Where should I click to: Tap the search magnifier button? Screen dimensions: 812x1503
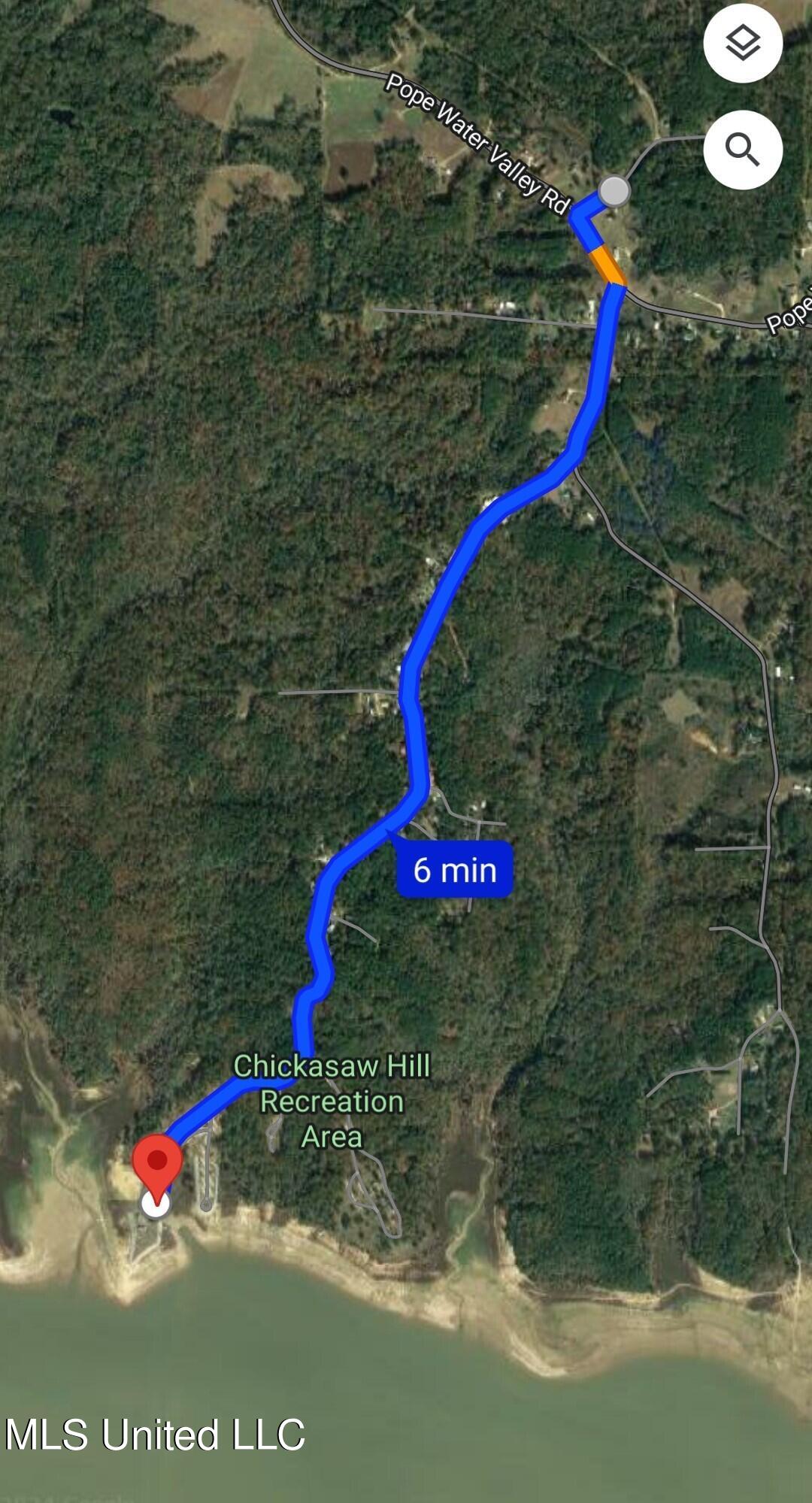pyautogui.click(x=742, y=150)
